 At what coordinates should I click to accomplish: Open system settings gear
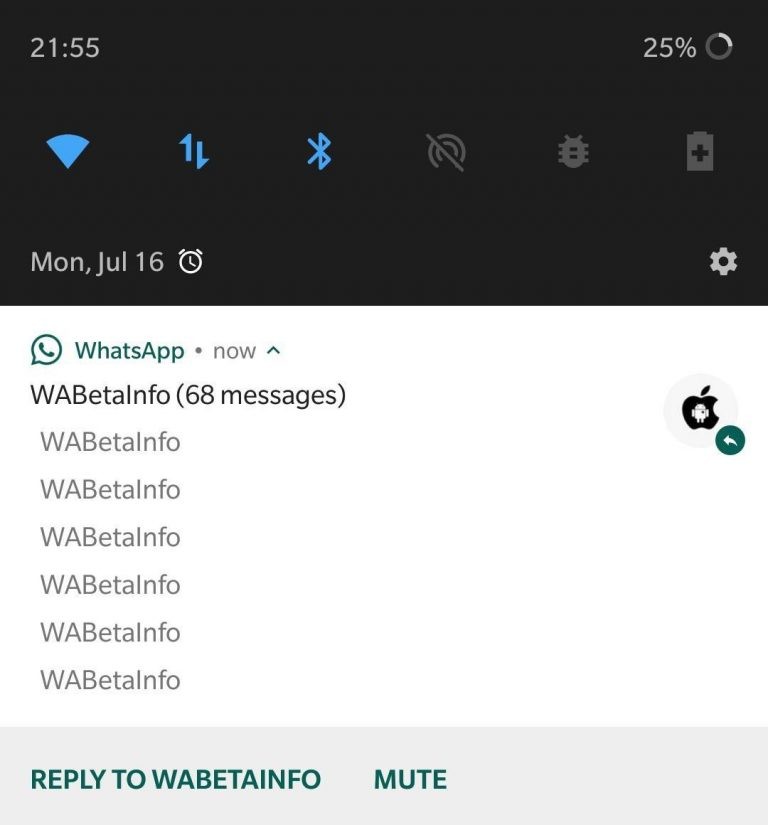tap(723, 262)
